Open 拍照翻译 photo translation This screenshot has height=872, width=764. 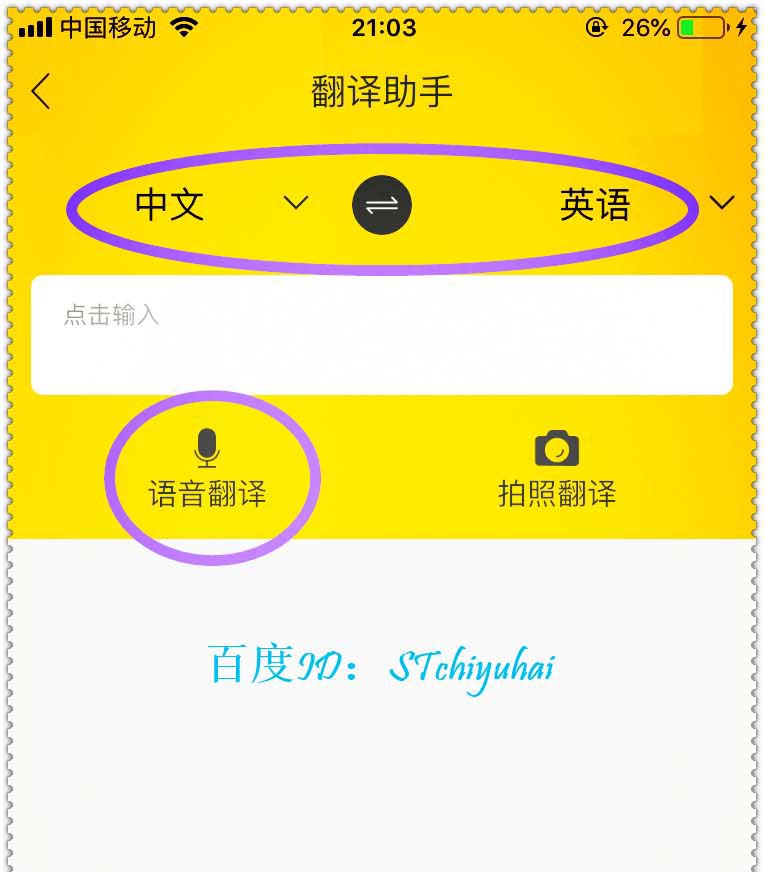point(557,470)
